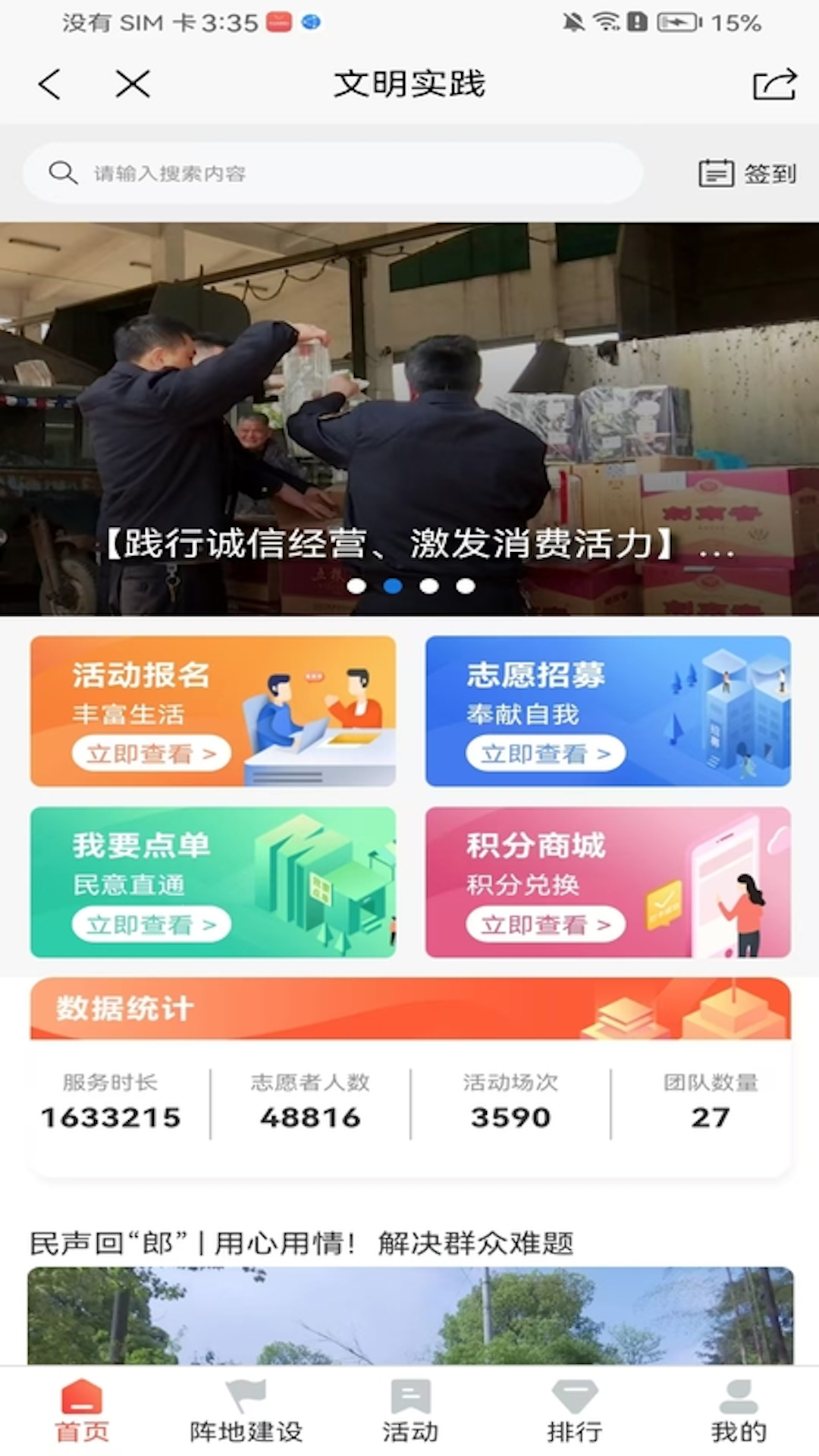
Task: Switch to the 我的 tab
Action: pyautogui.click(x=738, y=1412)
